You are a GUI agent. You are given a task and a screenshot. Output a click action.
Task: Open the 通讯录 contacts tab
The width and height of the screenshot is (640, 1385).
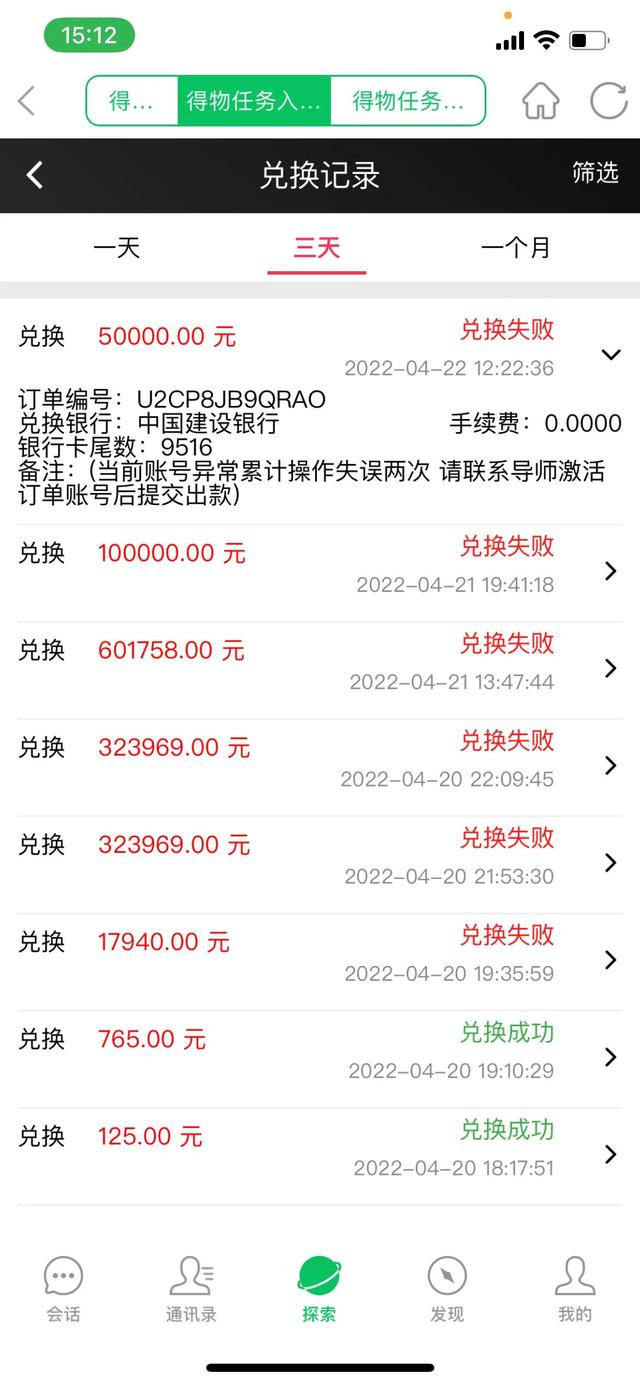191,1289
